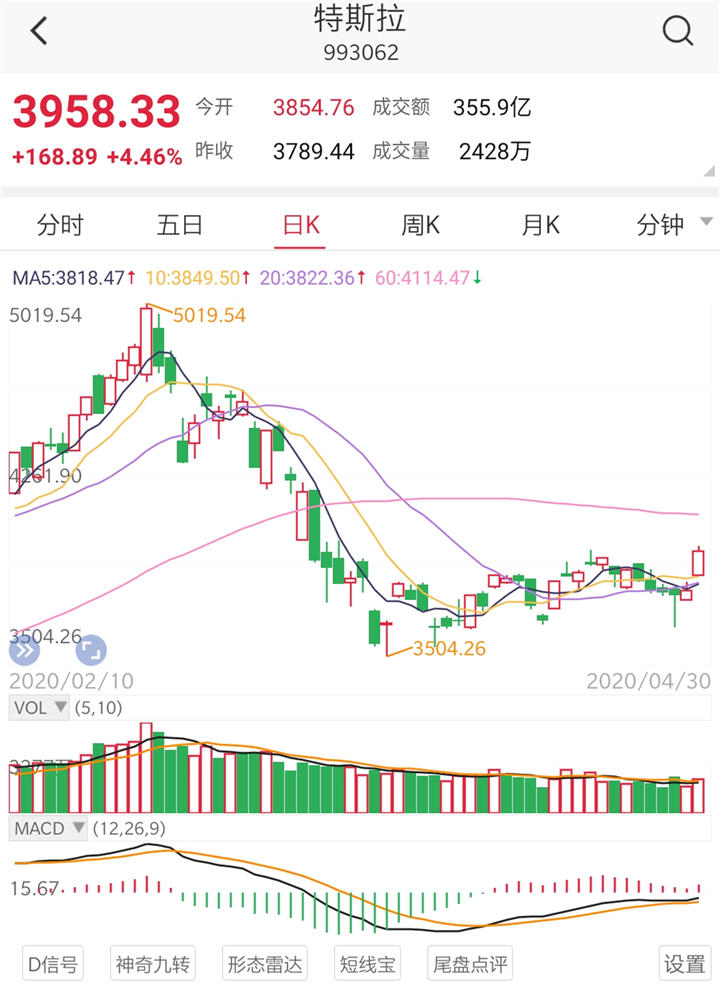Select the 日K chart tab
The width and height of the screenshot is (720, 988).
(x=300, y=225)
